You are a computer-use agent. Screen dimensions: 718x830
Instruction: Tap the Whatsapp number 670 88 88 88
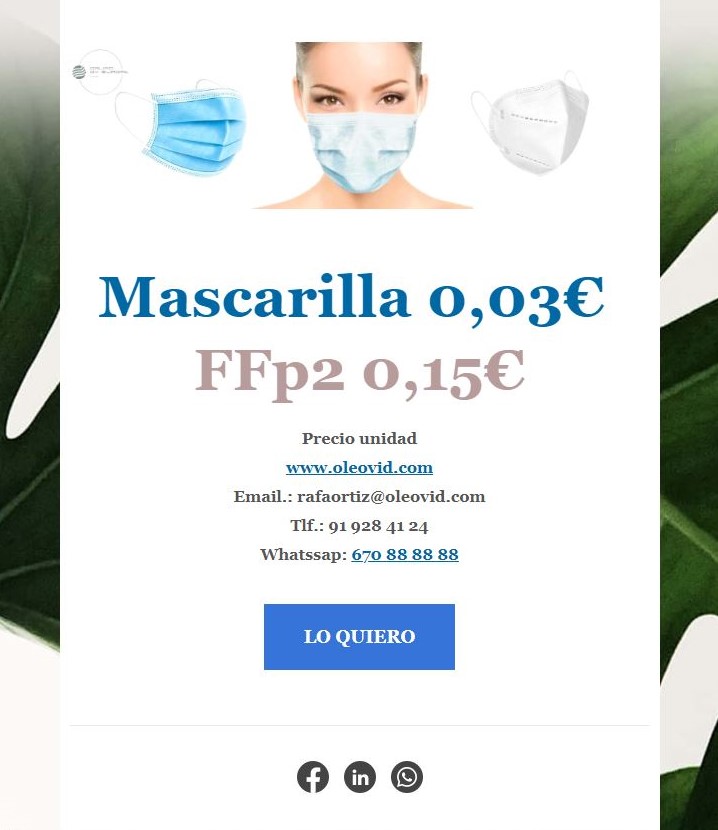pos(405,554)
